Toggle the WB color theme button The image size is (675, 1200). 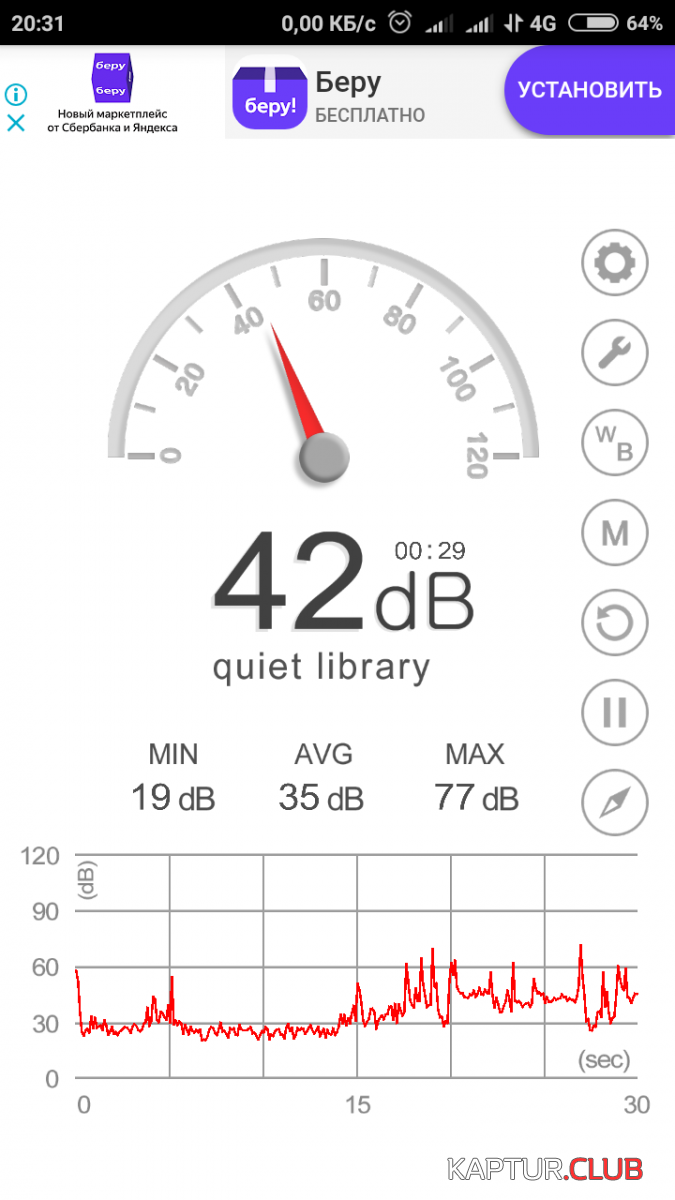(x=615, y=442)
